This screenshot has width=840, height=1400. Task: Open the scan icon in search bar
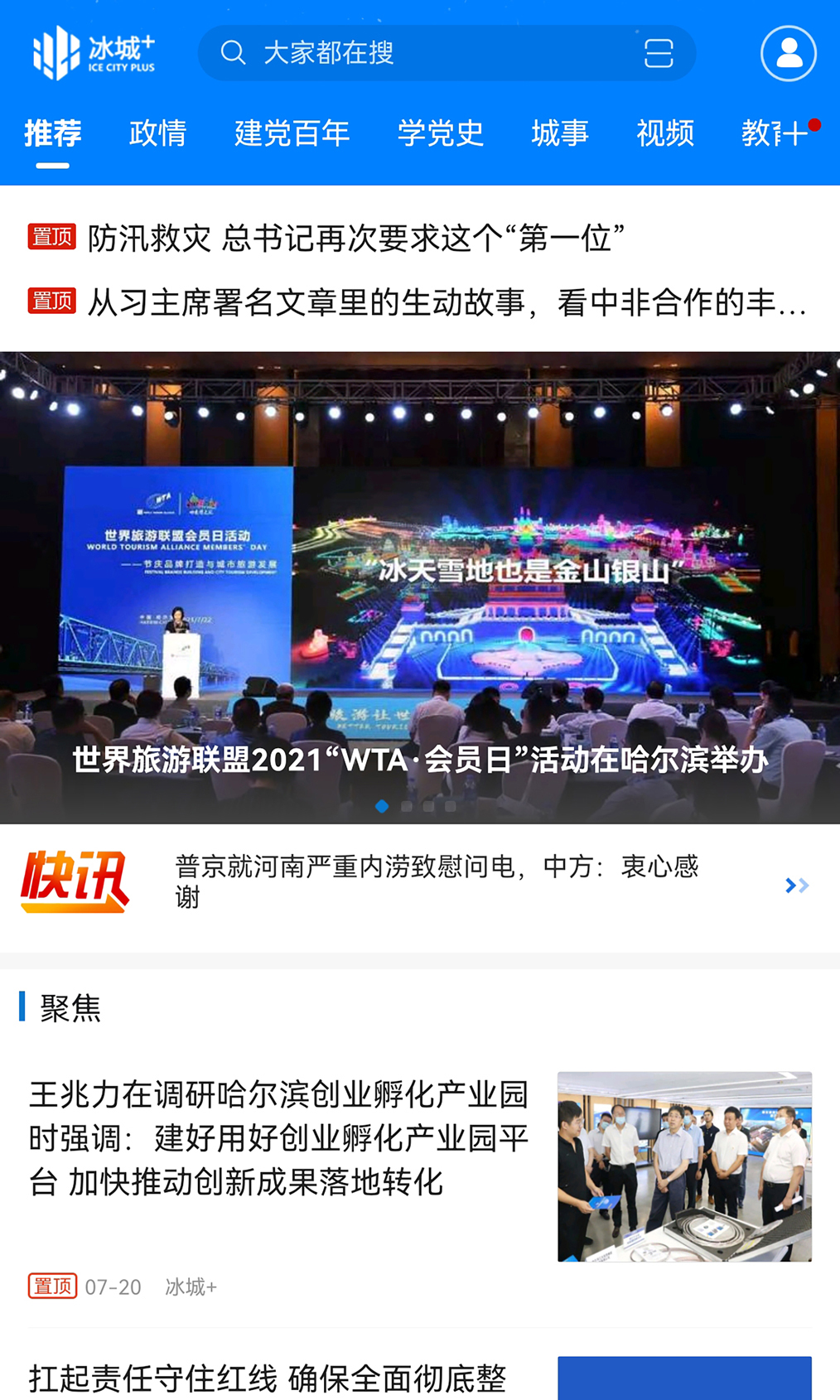tap(659, 53)
